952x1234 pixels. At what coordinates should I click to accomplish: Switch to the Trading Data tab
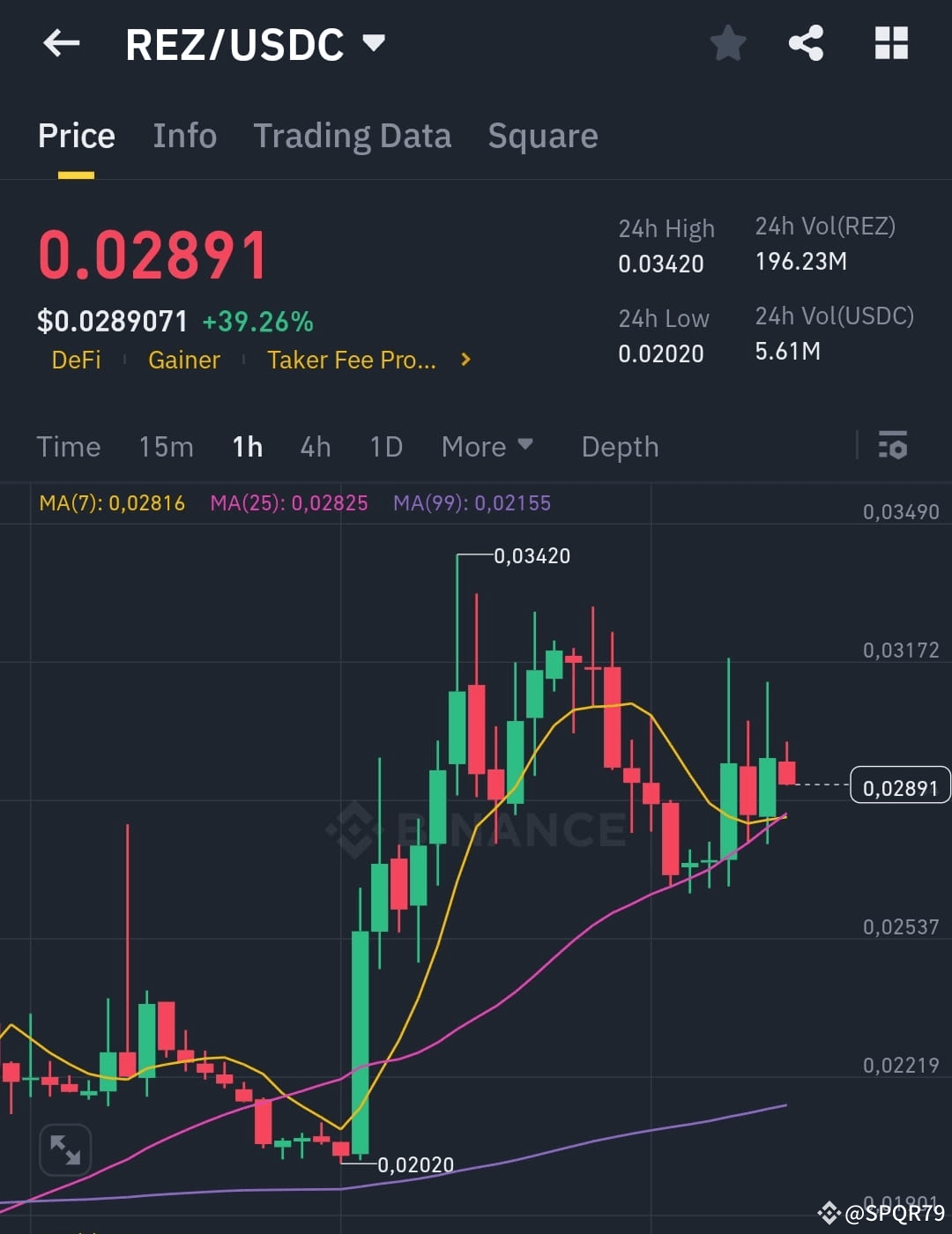pos(353,136)
